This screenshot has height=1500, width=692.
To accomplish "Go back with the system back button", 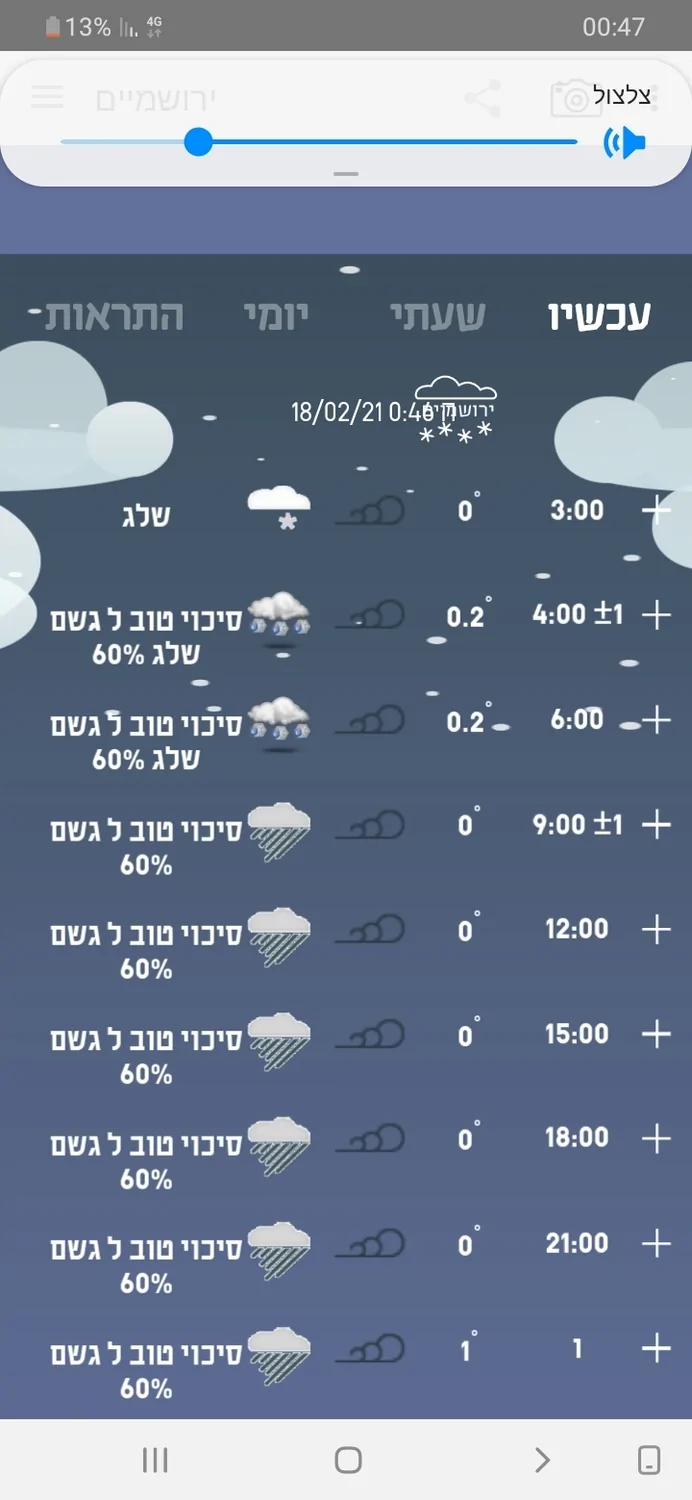I will click(542, 1460).
